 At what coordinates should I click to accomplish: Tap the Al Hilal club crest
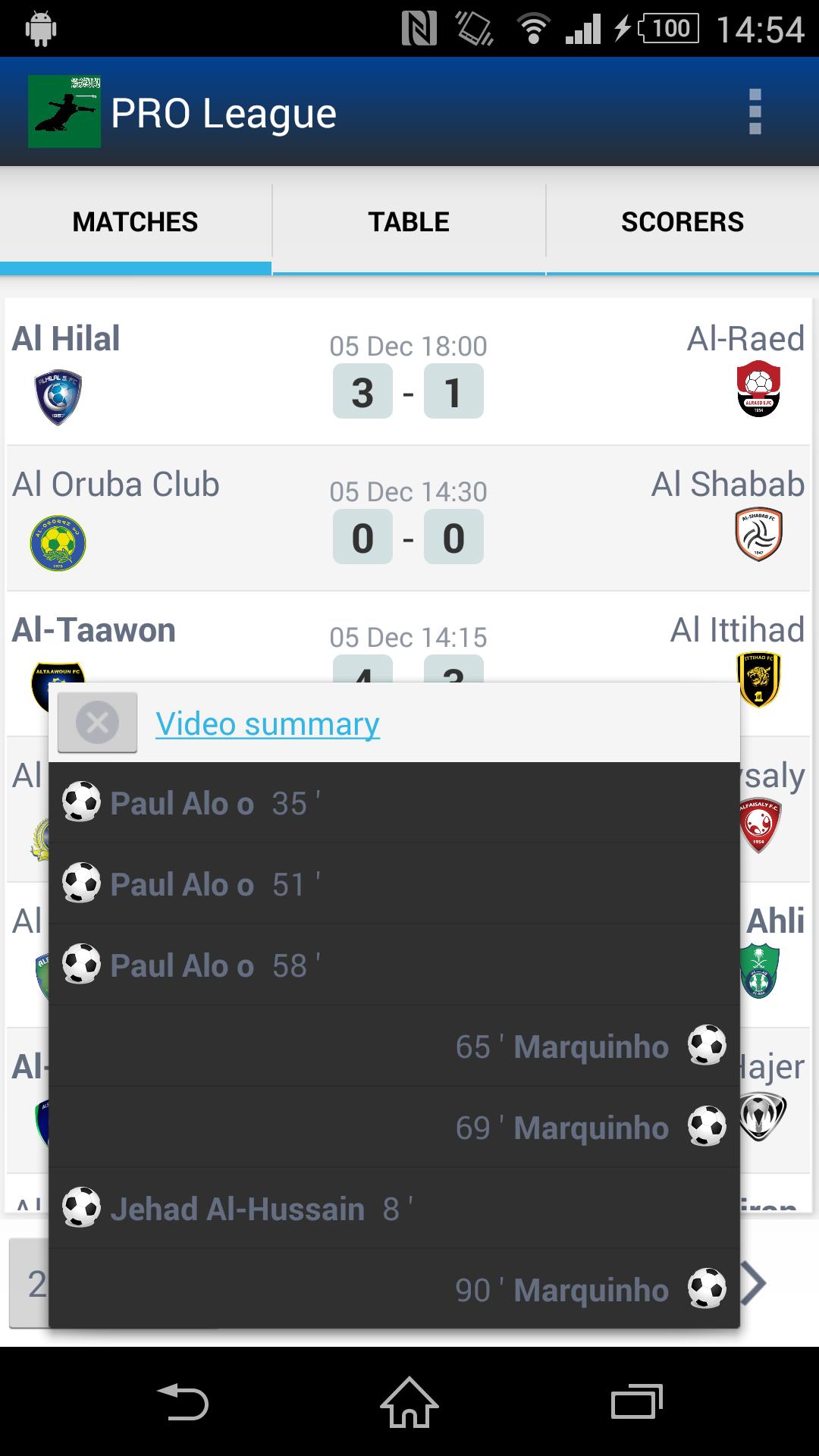tap(58, 391)
